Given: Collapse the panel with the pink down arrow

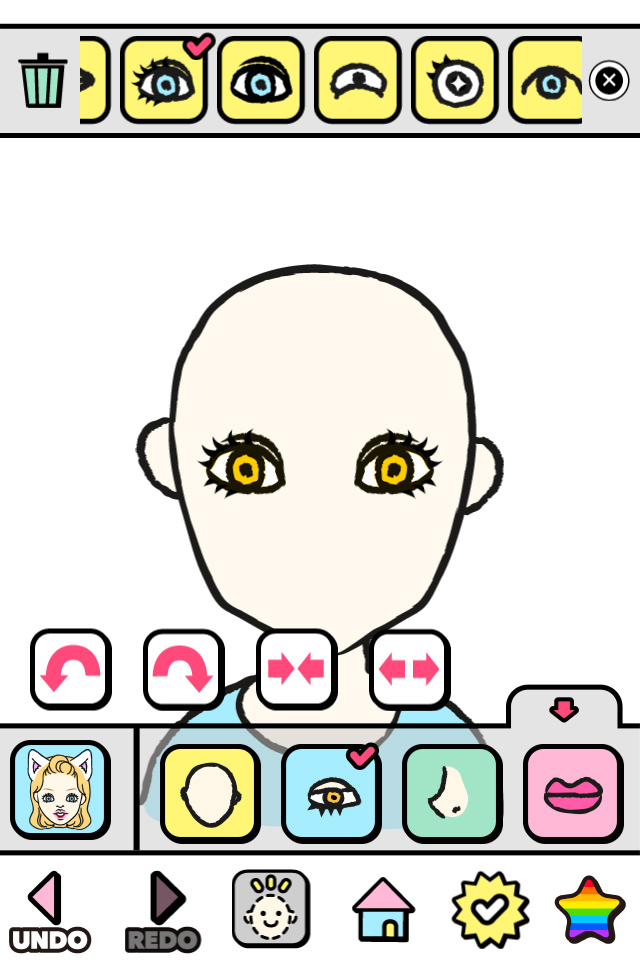Looking at the screenshot, I should pyautogui.click(x=564, y=709).
